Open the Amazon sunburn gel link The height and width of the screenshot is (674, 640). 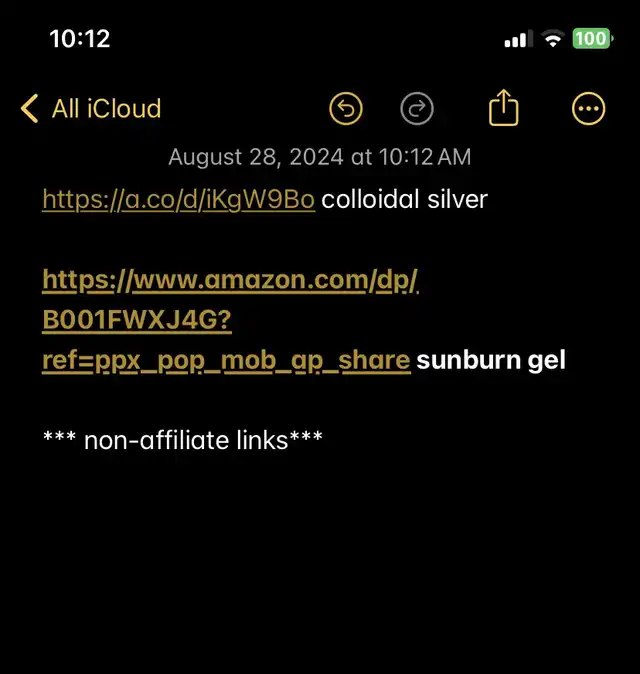(x=230, y=282)
